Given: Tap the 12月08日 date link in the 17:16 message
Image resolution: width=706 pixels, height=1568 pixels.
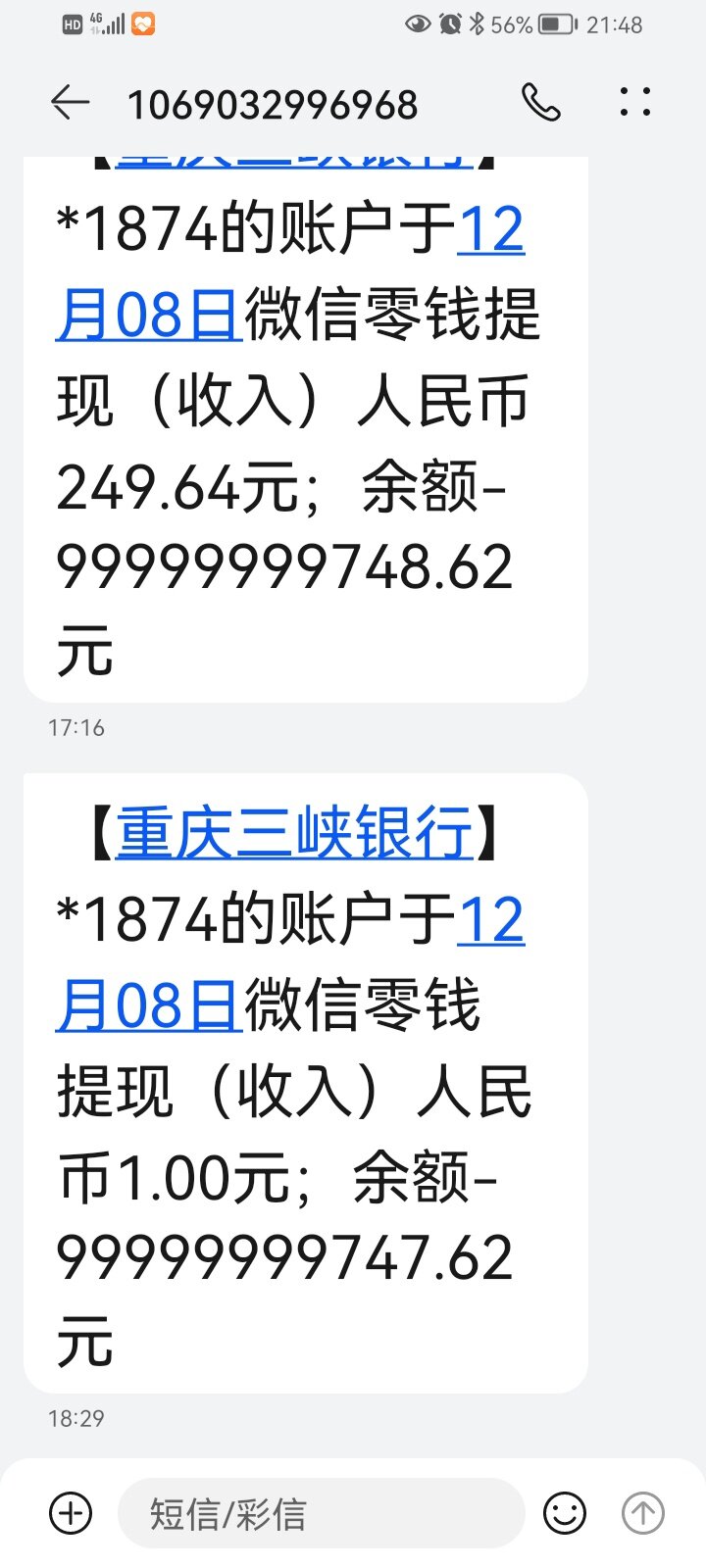Looking at the screenshot, I should (147, 316).
